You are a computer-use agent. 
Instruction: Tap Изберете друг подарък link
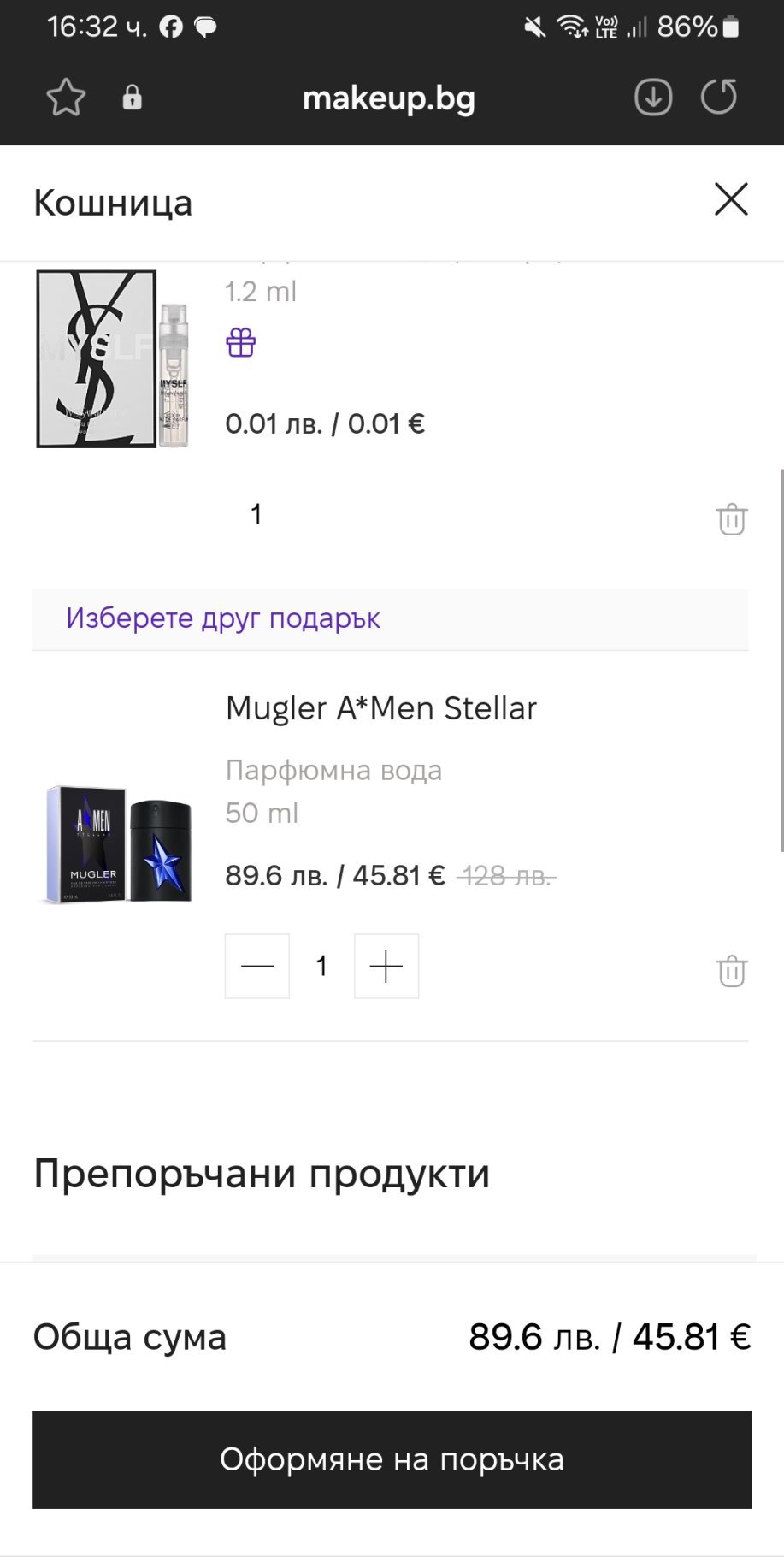(x=223, y=618)
